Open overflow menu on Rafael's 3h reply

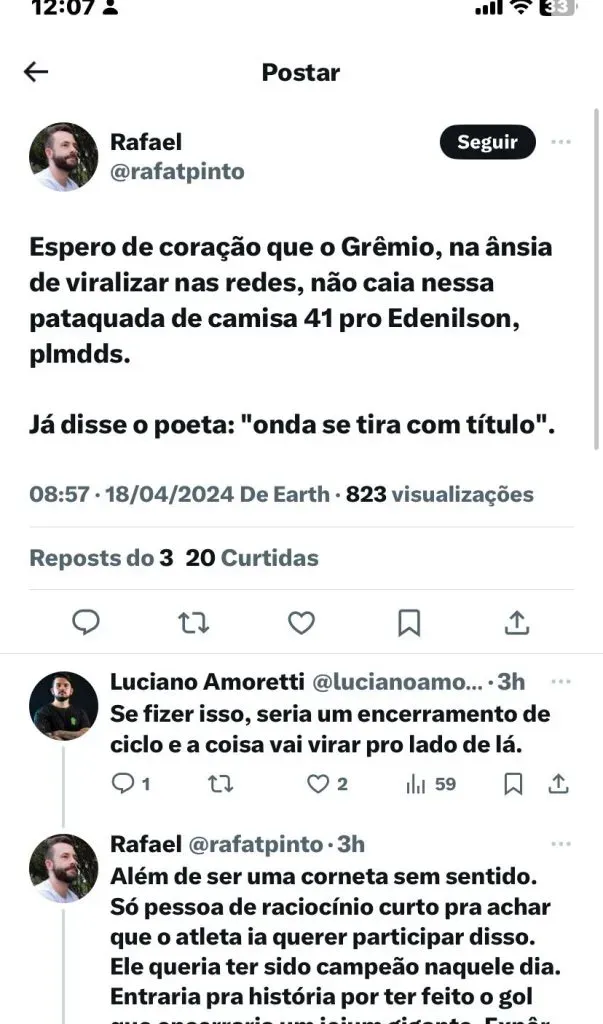[x=561, y=844]
